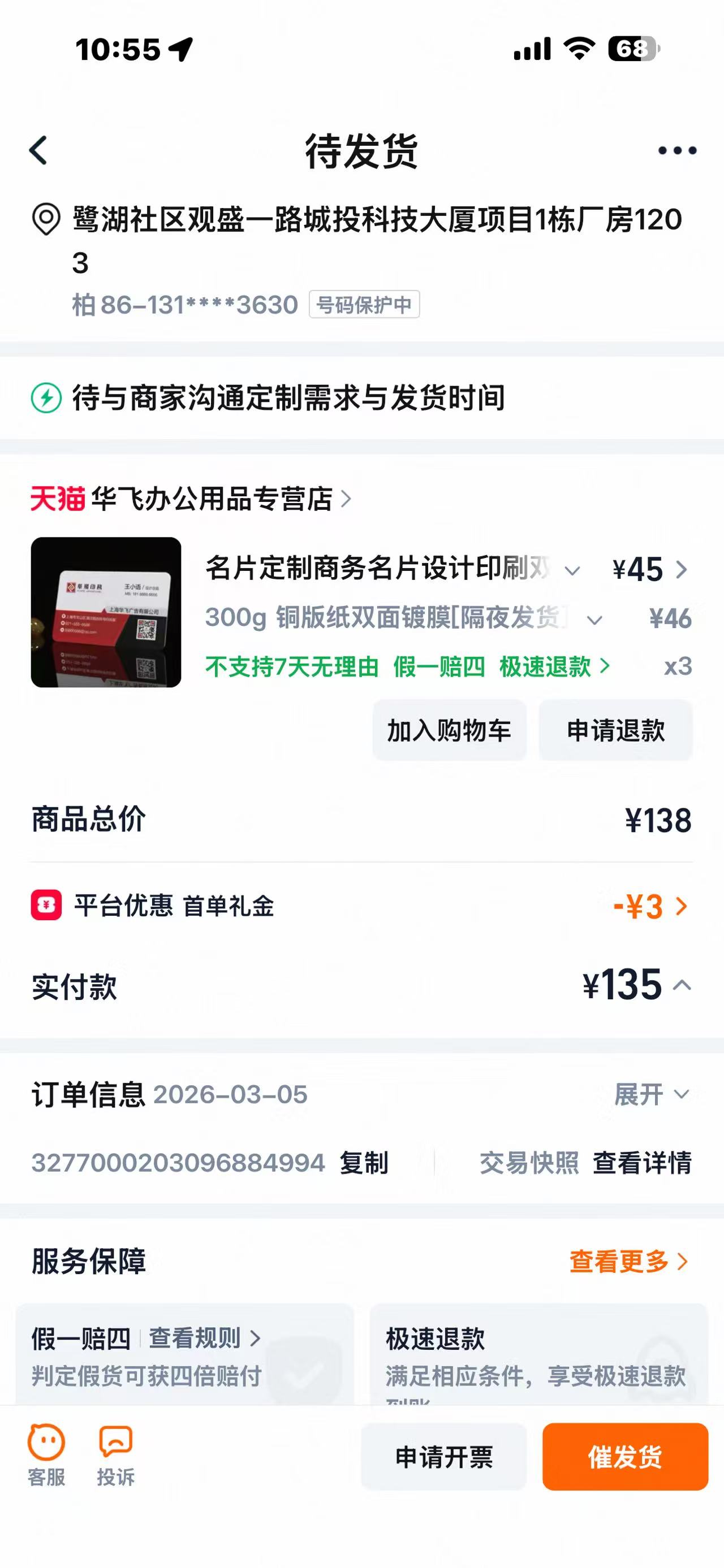Copy the order number with 复制
This screenshot has width=724, height=1568.
pyautogui.click(x=364, y=1163)
